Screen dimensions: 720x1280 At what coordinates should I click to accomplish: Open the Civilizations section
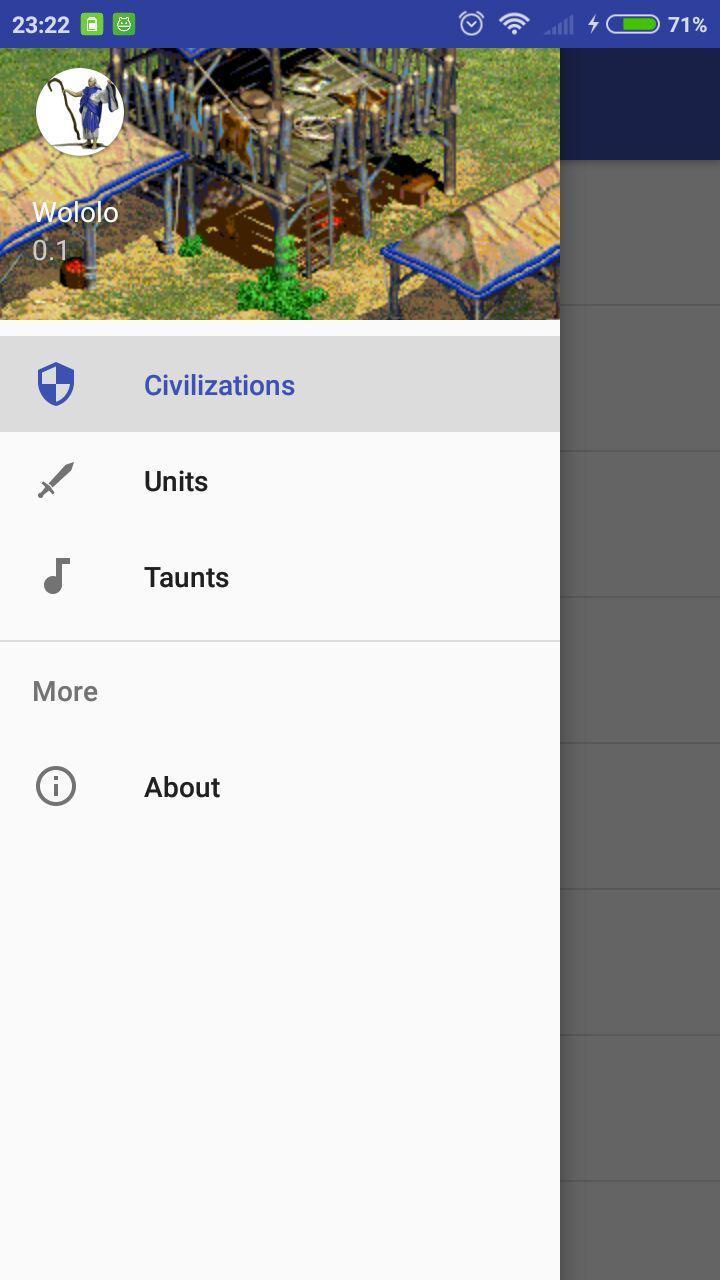click(x=219, y=385)
